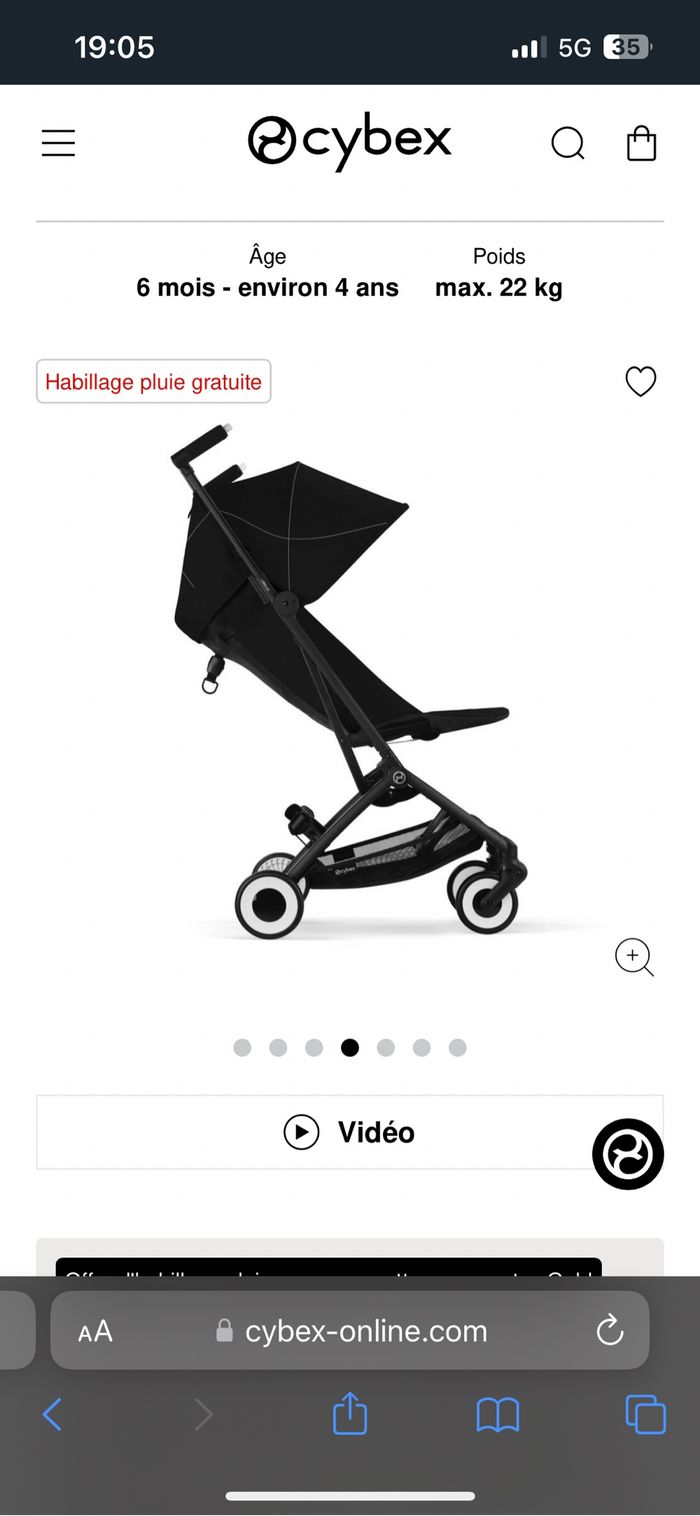The image size is (700, 1516).
Task: Open Safari bookmarks
Action: pyautogui.click(x=497, y=1414)
